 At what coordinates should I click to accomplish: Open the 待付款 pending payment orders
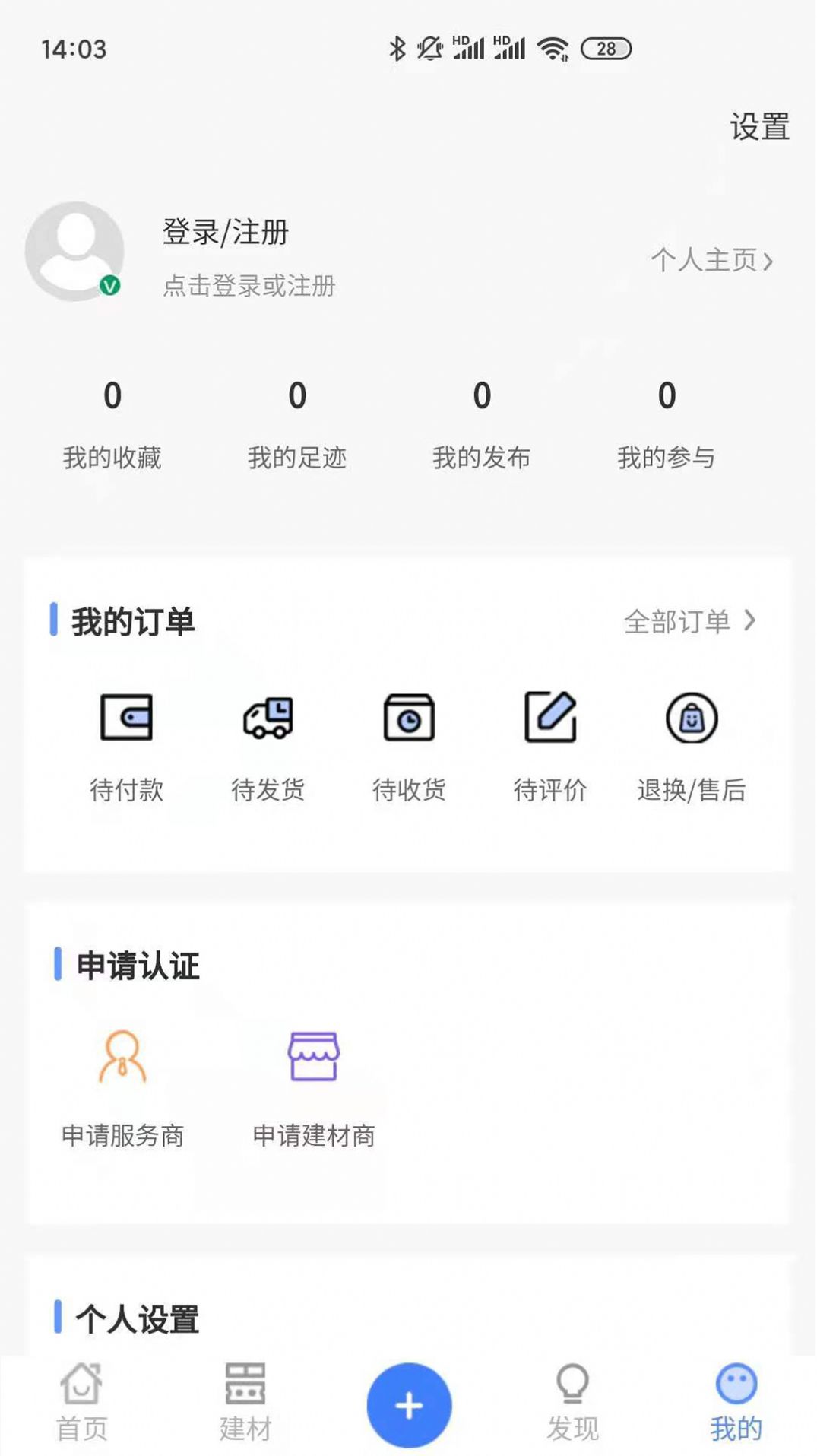tap(127, 741)
